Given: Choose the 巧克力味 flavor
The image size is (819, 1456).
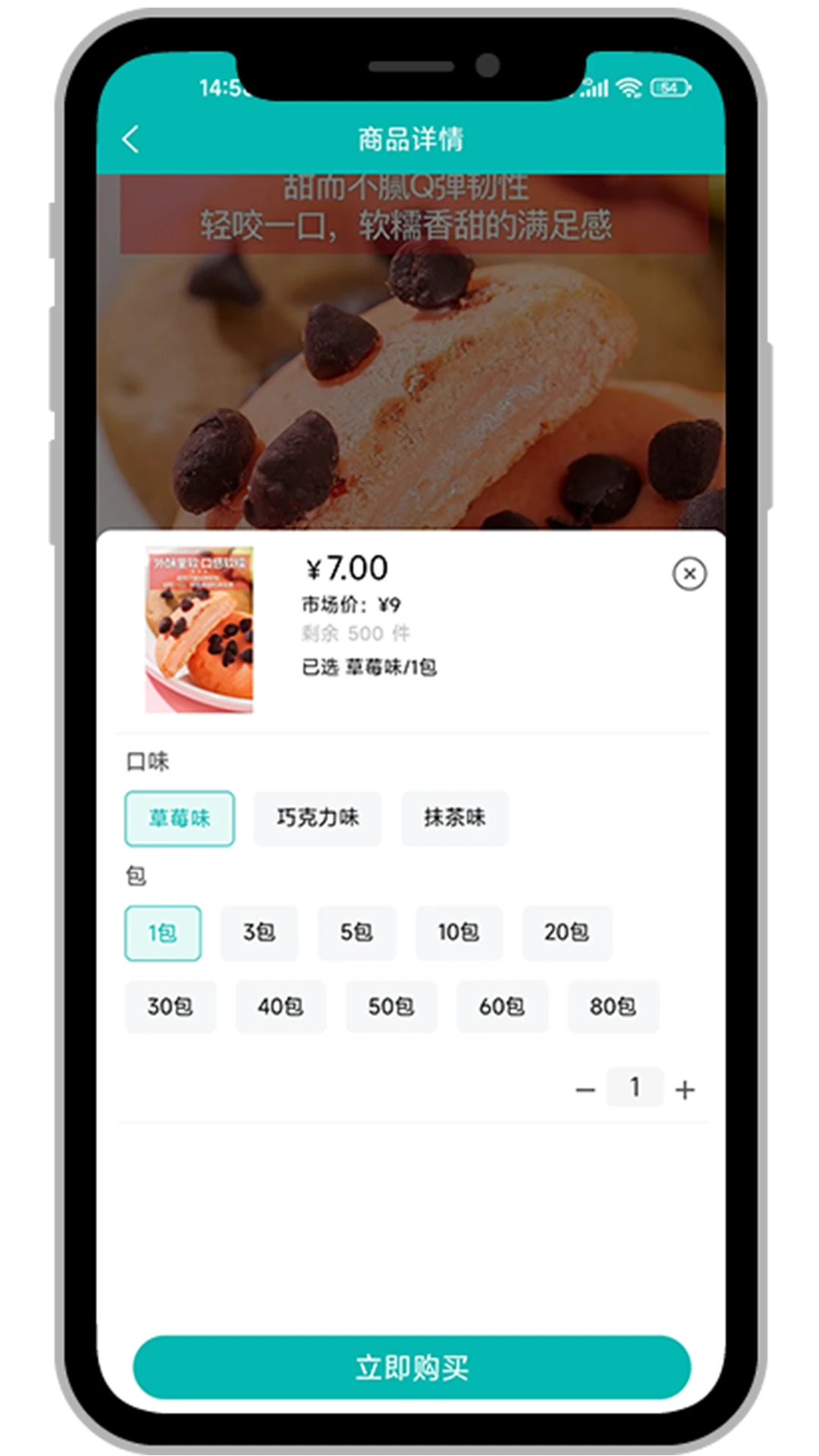Looking at the screenshot, I should click(x=317, y=818).
